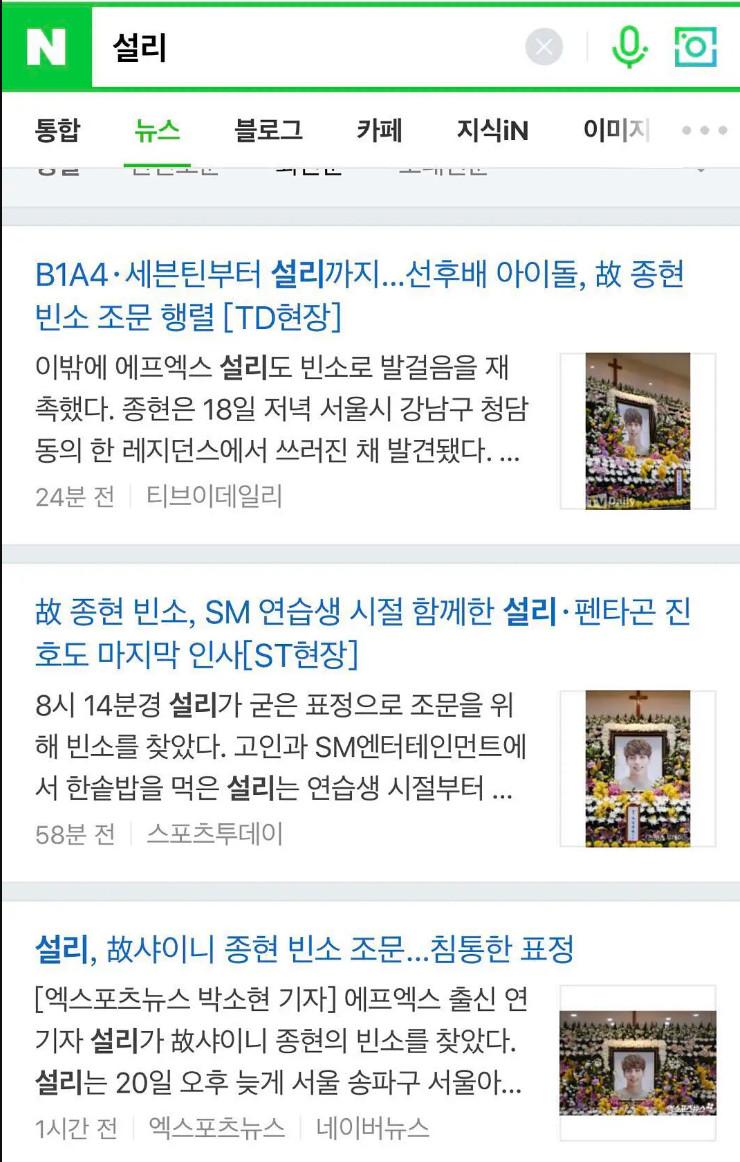740x1162 pixels.
Task: Switch to the 카페 tab
Action: click(x=379, y=130)
